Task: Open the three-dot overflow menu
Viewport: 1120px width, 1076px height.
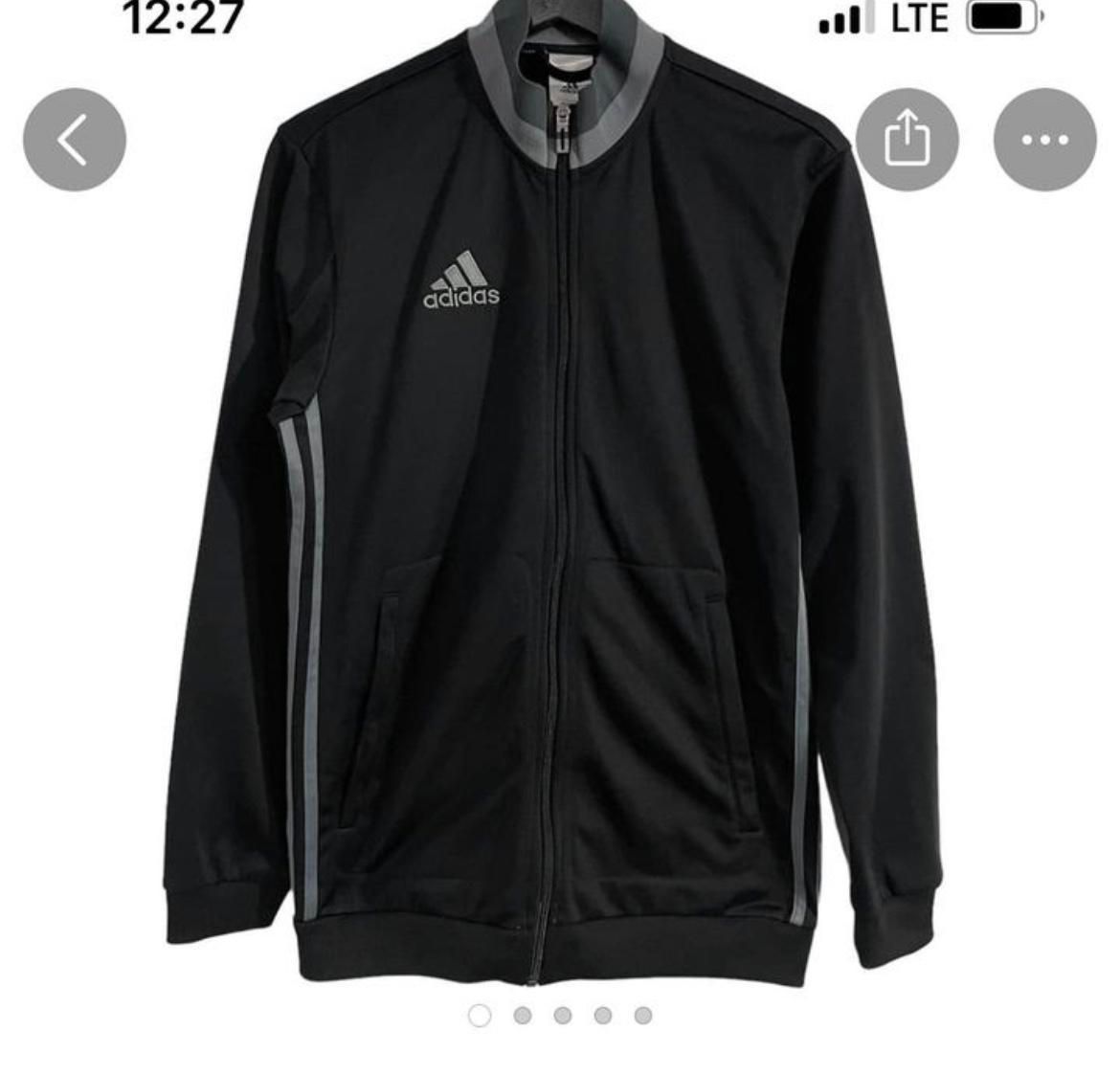Action: [1044, 140]
